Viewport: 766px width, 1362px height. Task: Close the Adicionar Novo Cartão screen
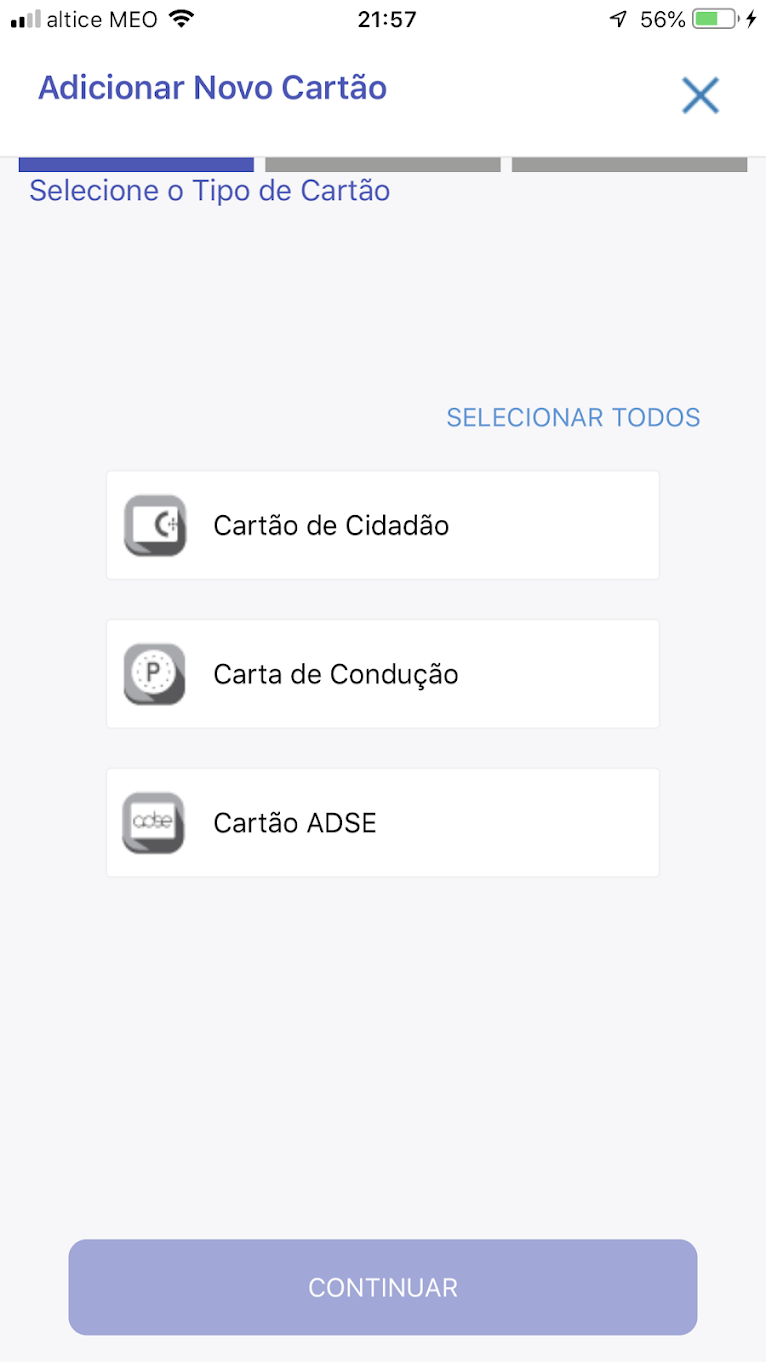[700, 96]
